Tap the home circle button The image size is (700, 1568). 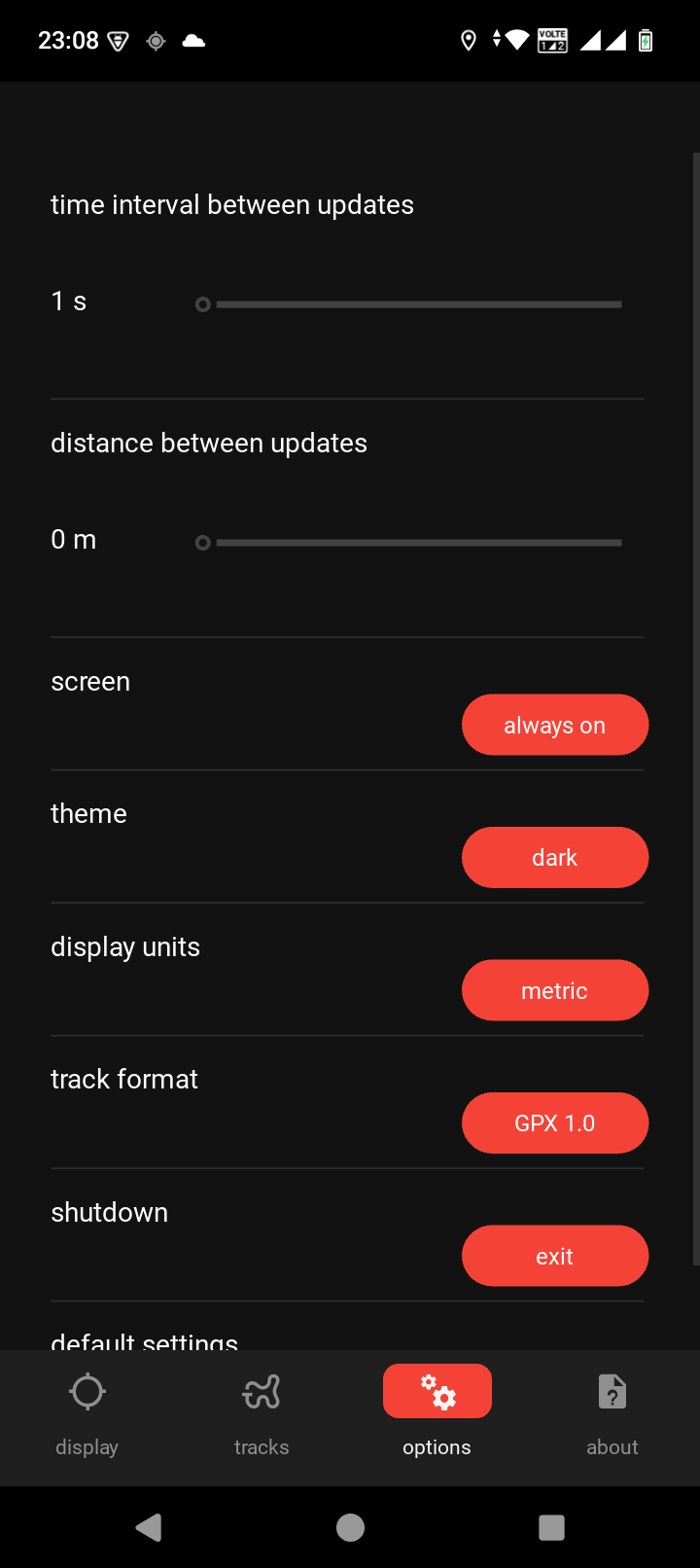(x=350, y=1527)
